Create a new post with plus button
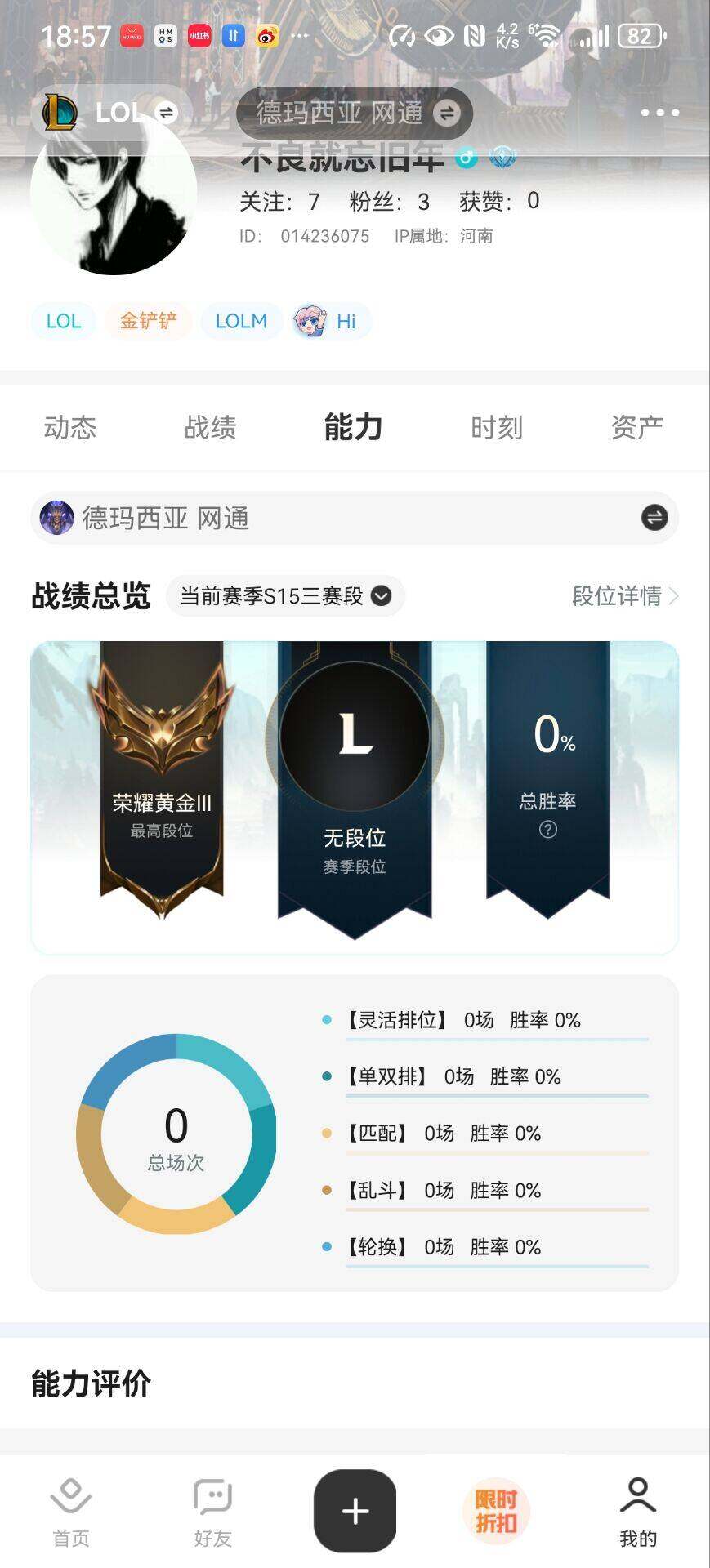Screen dimensions: 710x1568 tap(355, 1511)
